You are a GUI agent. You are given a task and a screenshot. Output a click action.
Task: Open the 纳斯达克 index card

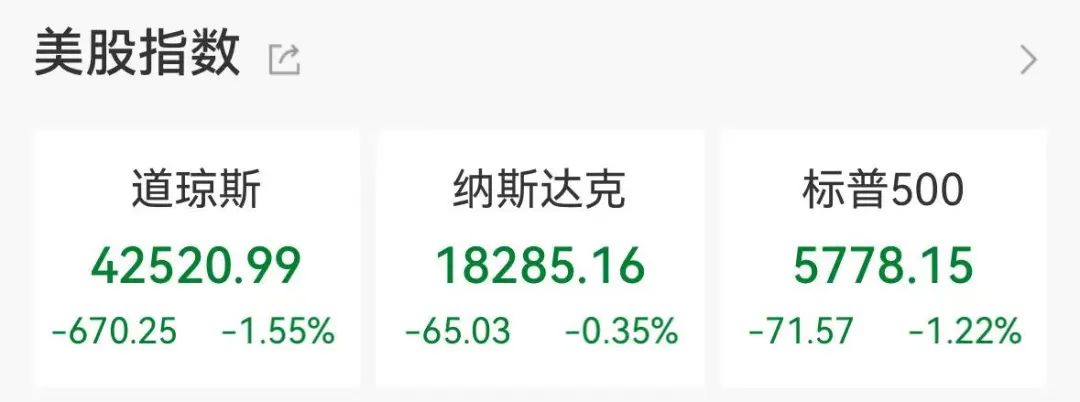[540, 258]
